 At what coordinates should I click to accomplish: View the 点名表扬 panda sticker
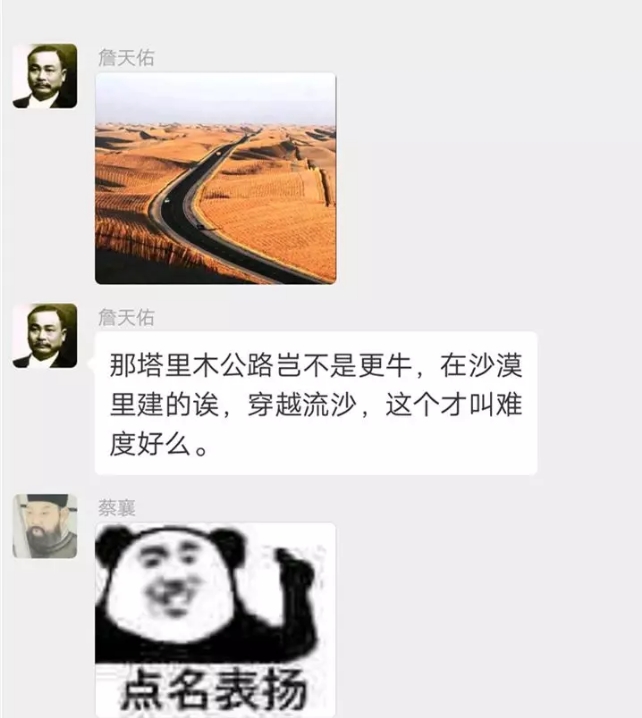[x=215, y=618]
